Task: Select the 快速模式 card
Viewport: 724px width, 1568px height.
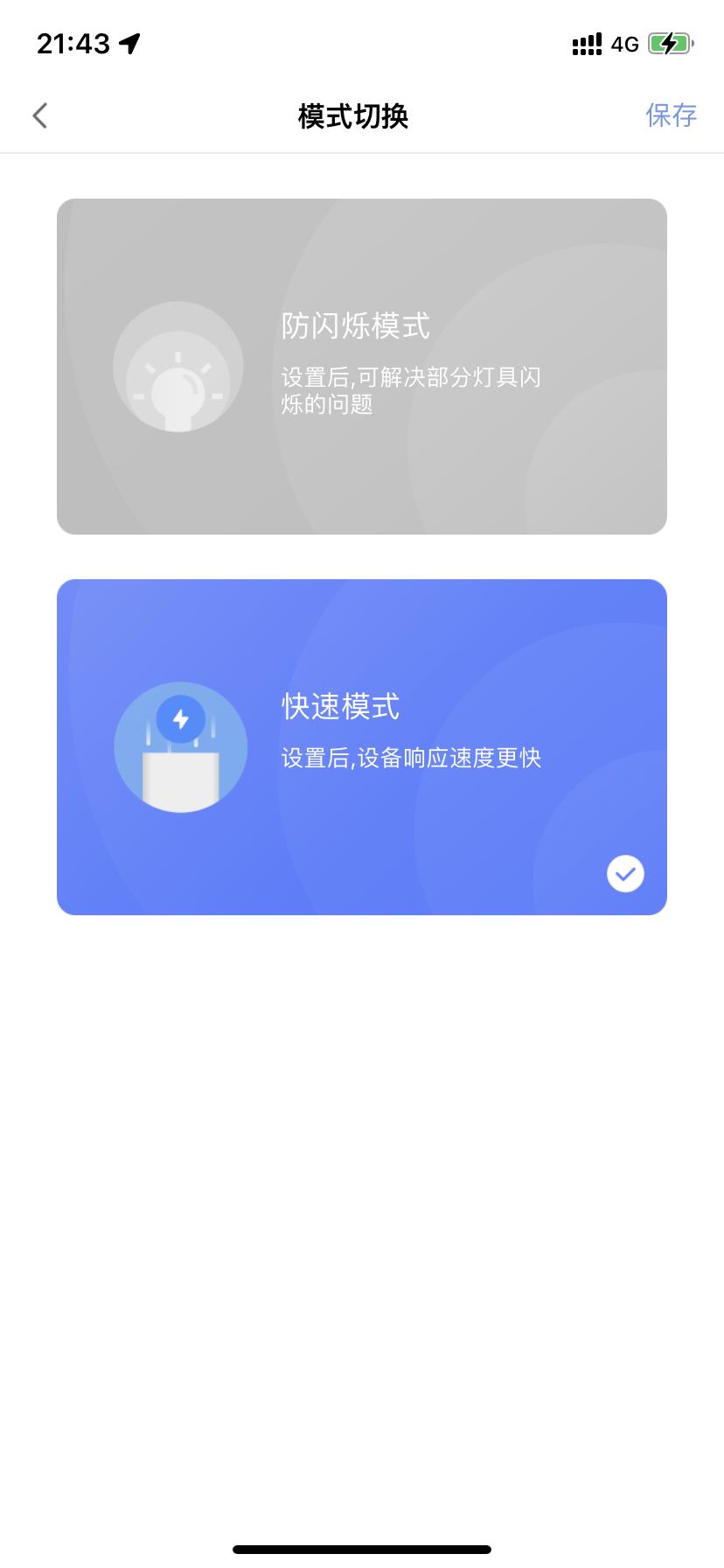Action: (361, 745)
